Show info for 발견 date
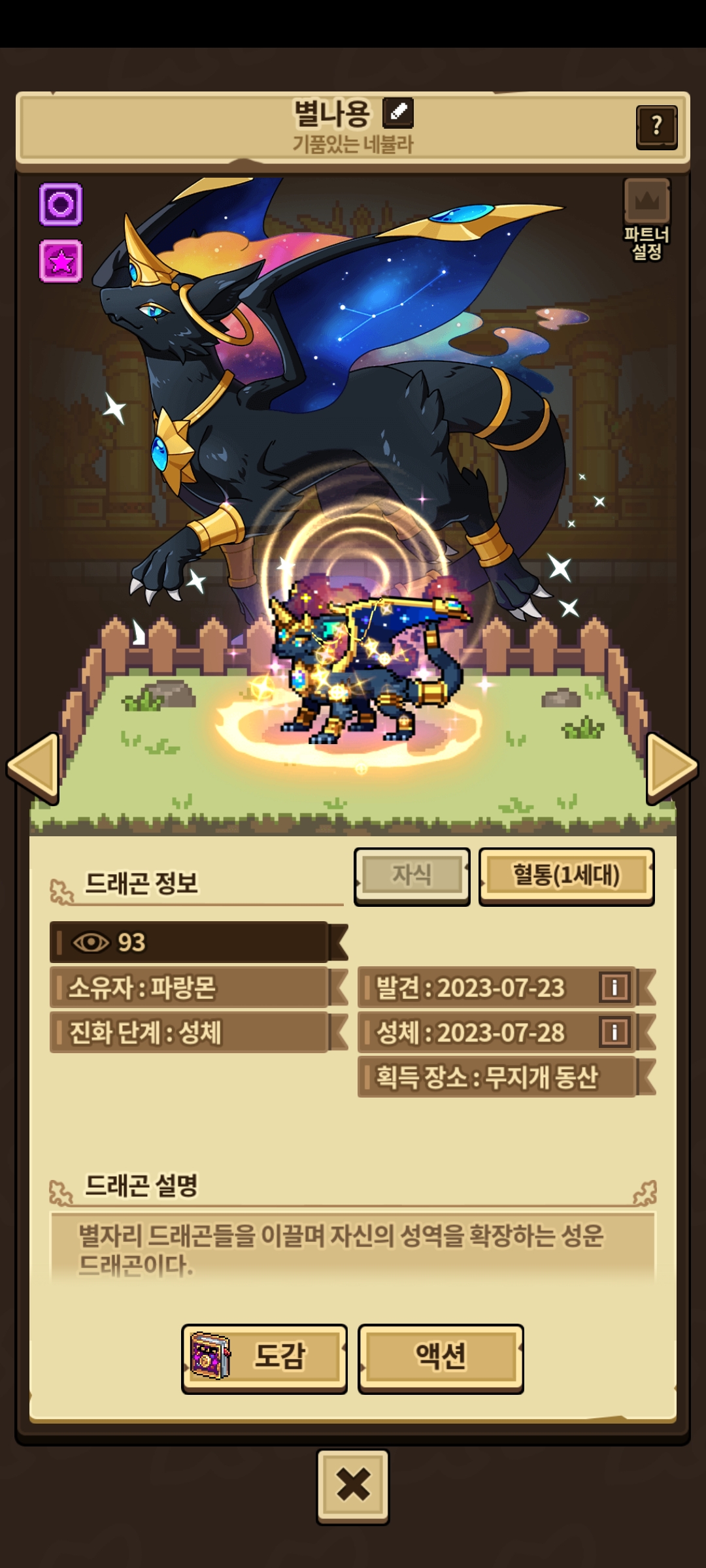The width and height of the screenshot is (706, 1568). coord(614,987)
